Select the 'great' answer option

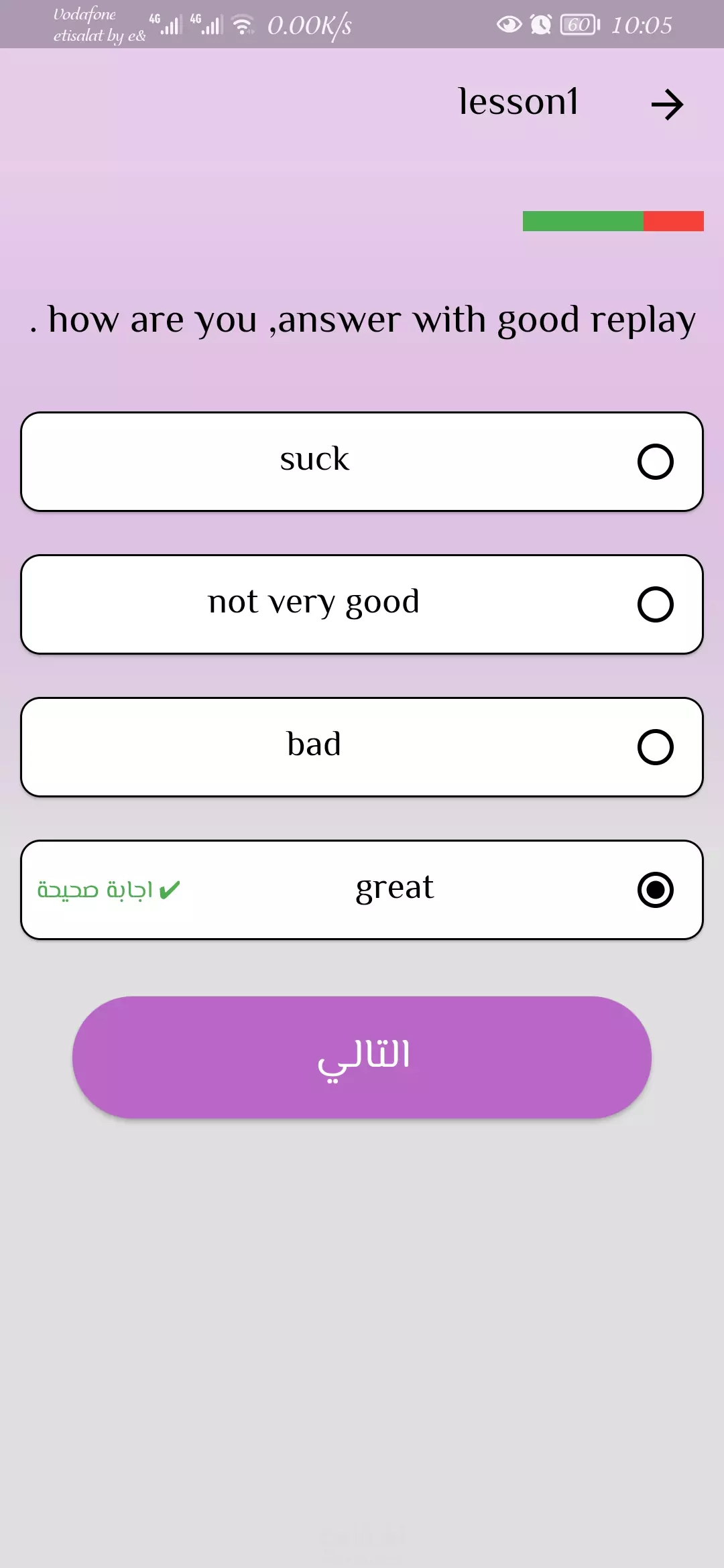click(x=362, y=890)
